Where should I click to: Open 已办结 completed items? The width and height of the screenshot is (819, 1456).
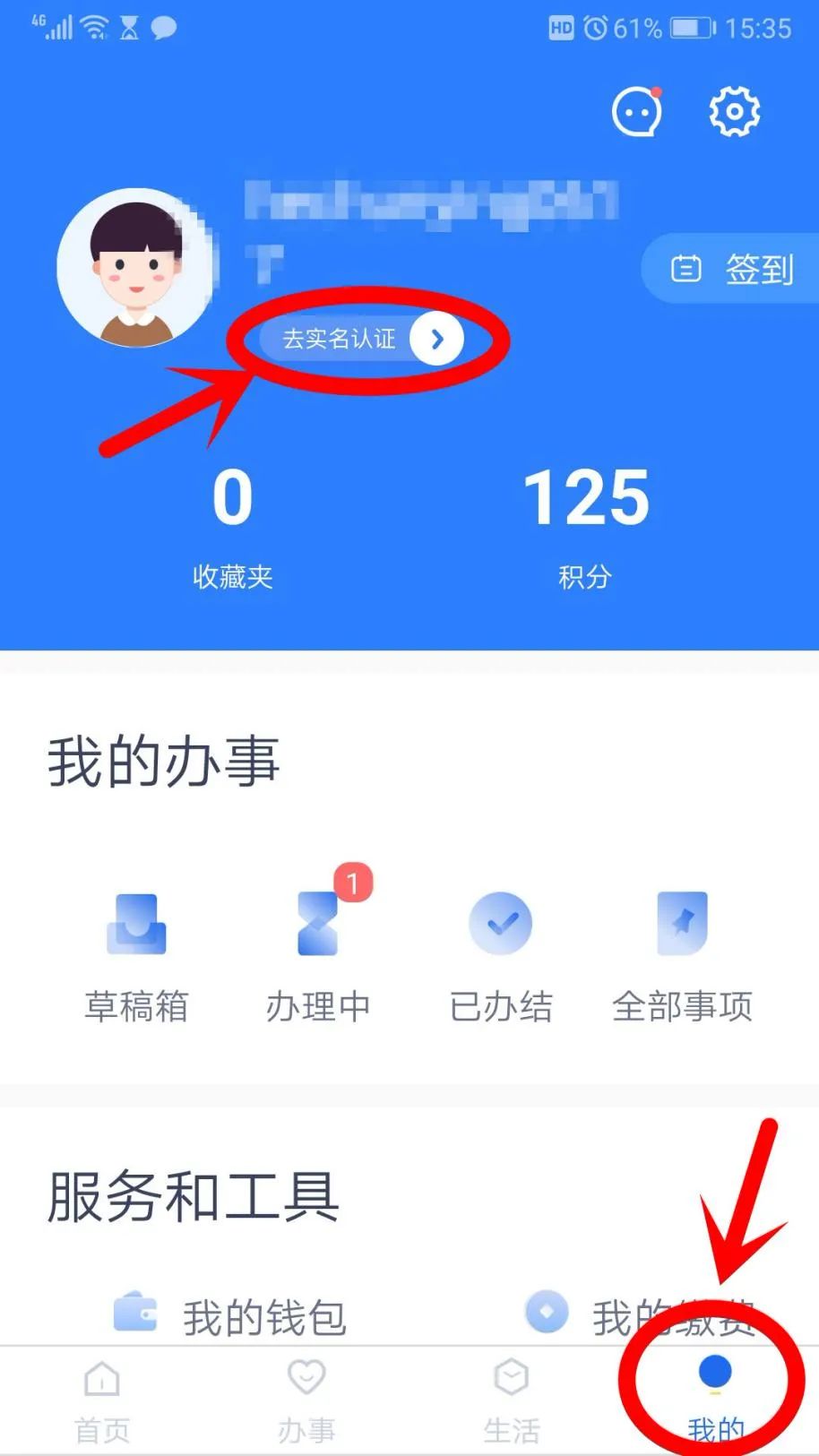point(501,956)
